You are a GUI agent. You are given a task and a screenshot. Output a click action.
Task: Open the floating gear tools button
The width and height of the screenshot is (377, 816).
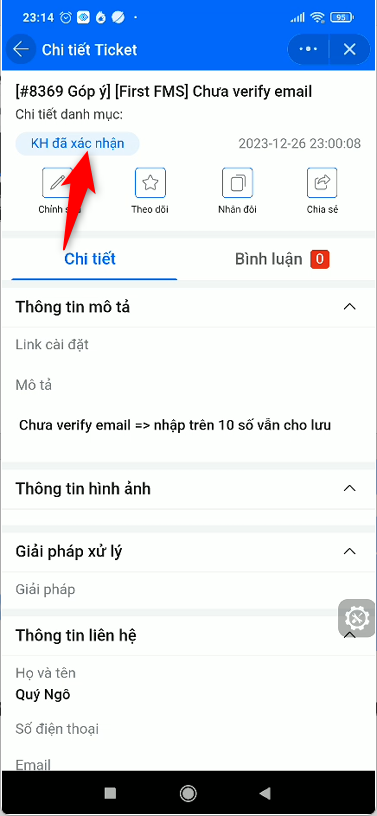pyautogui.click(x=357, y=619)
